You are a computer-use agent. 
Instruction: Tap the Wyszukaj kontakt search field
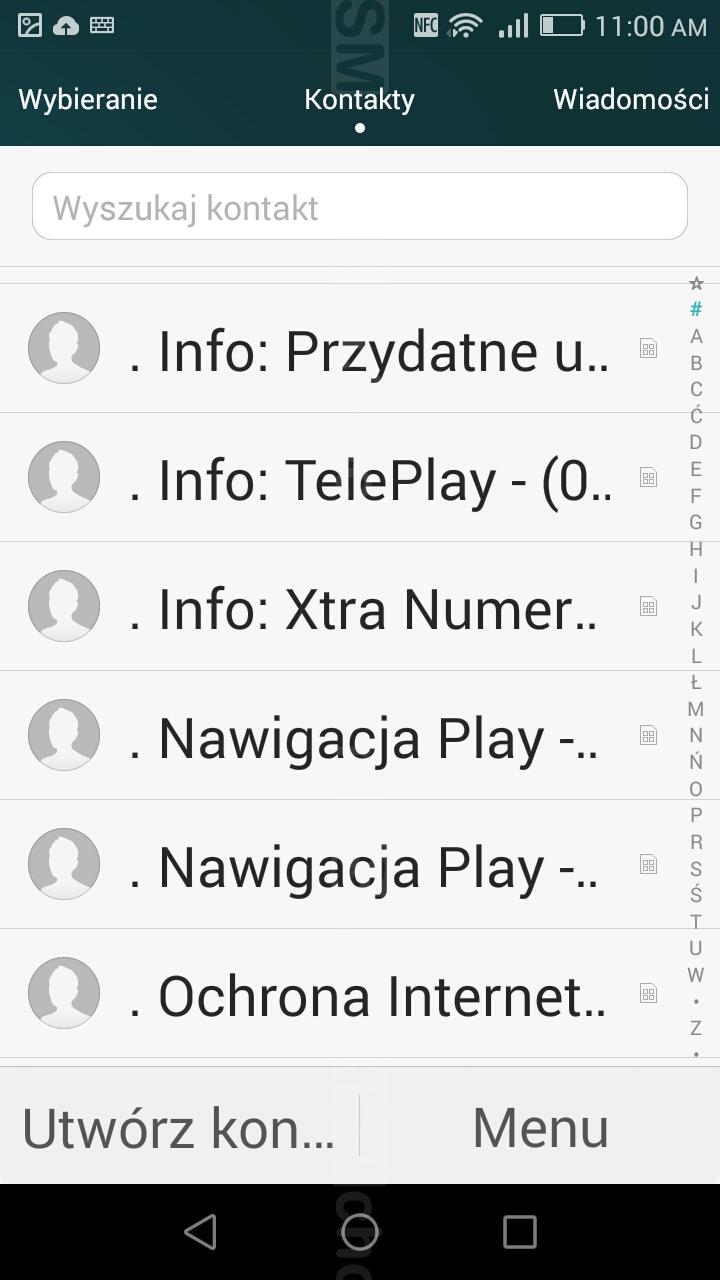[x=360, y=206]
